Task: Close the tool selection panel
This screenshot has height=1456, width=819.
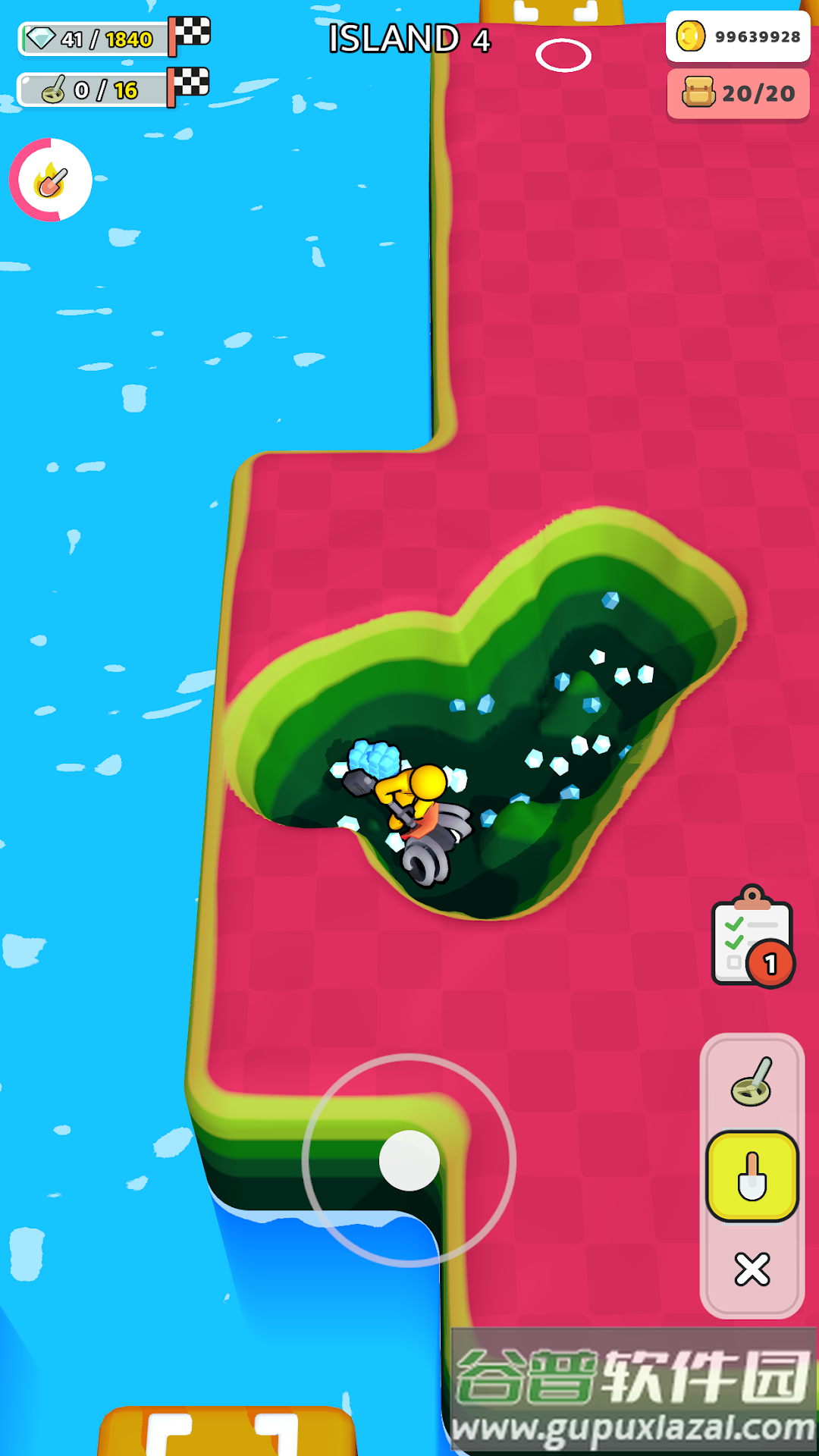Action: [752, 1269]
